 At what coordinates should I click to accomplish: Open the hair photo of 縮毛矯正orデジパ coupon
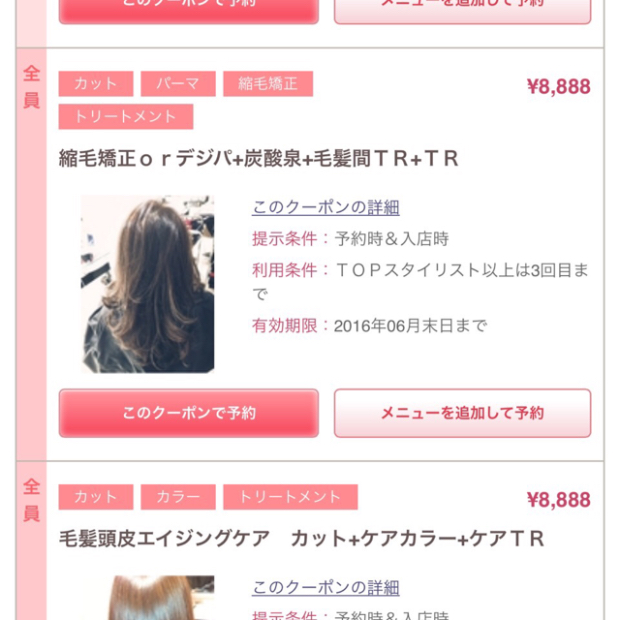147,284
